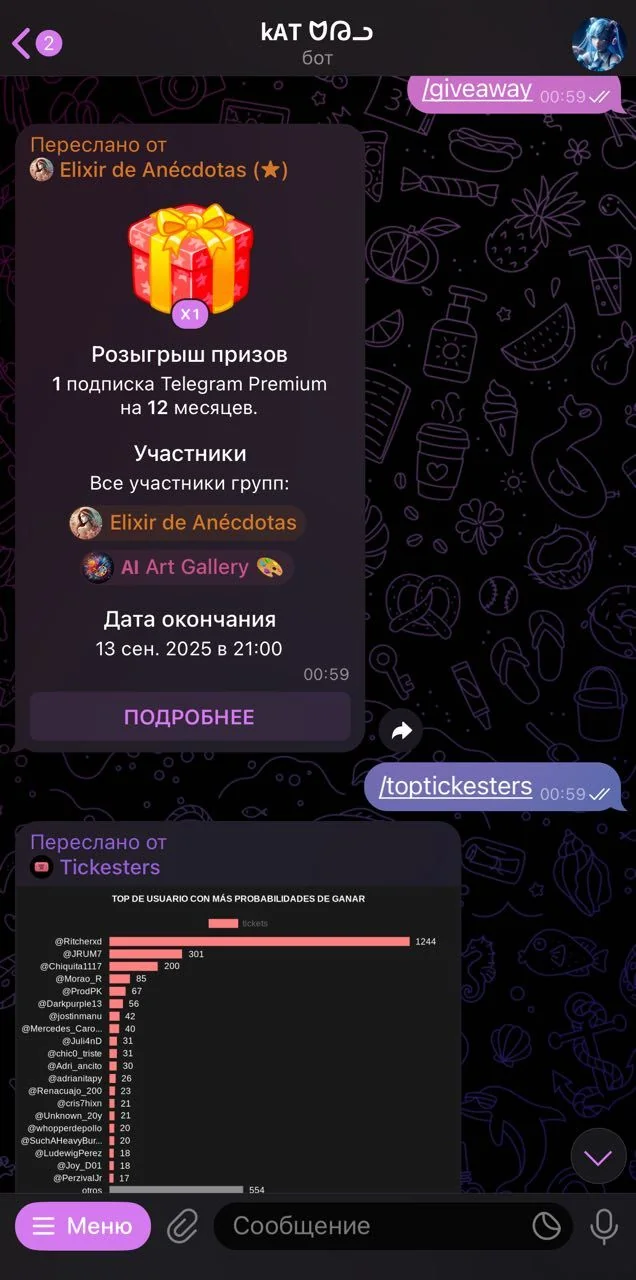The image size is (636, 1280).
Task: Open the Elixir de Anécdotas group chip
Action: (187, 522)
